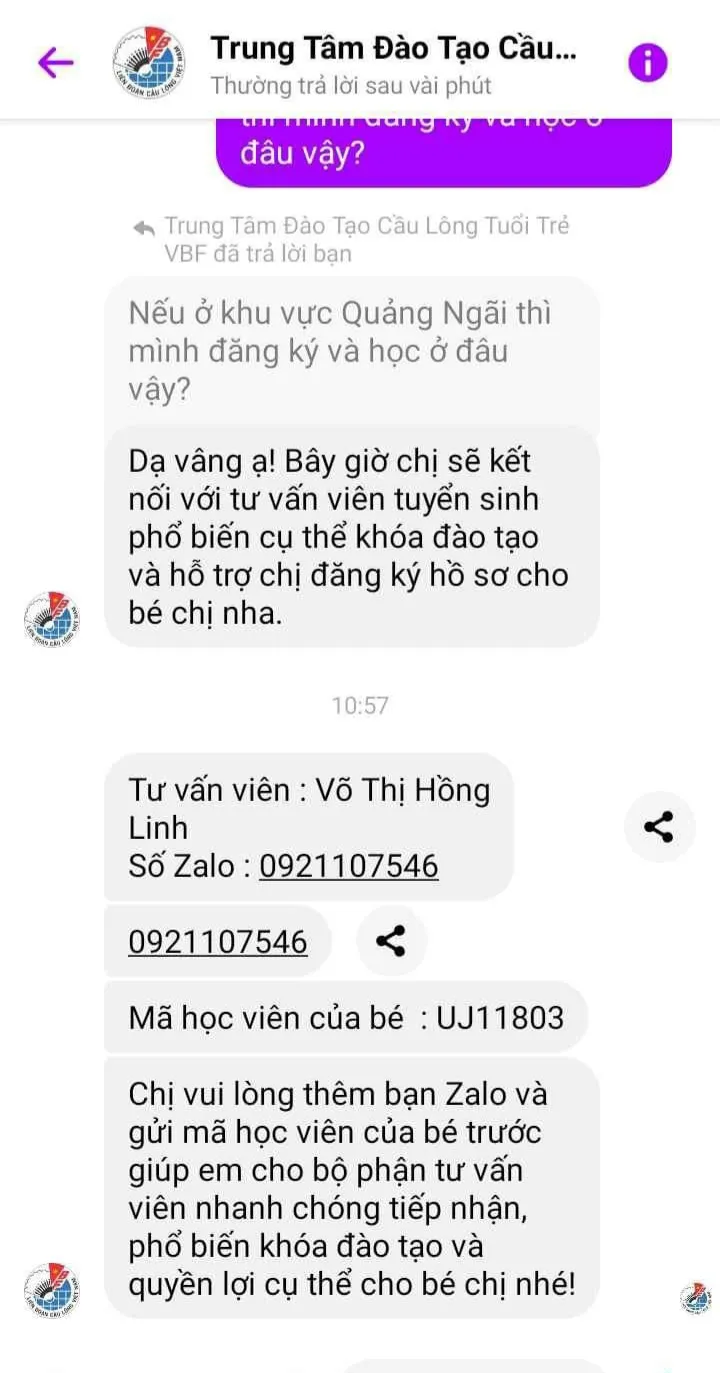Open Trung Tâm Đào Tạo Cầu page header
The height and width of the screenshot is (1373, 720).
click(x=392, y=48)
